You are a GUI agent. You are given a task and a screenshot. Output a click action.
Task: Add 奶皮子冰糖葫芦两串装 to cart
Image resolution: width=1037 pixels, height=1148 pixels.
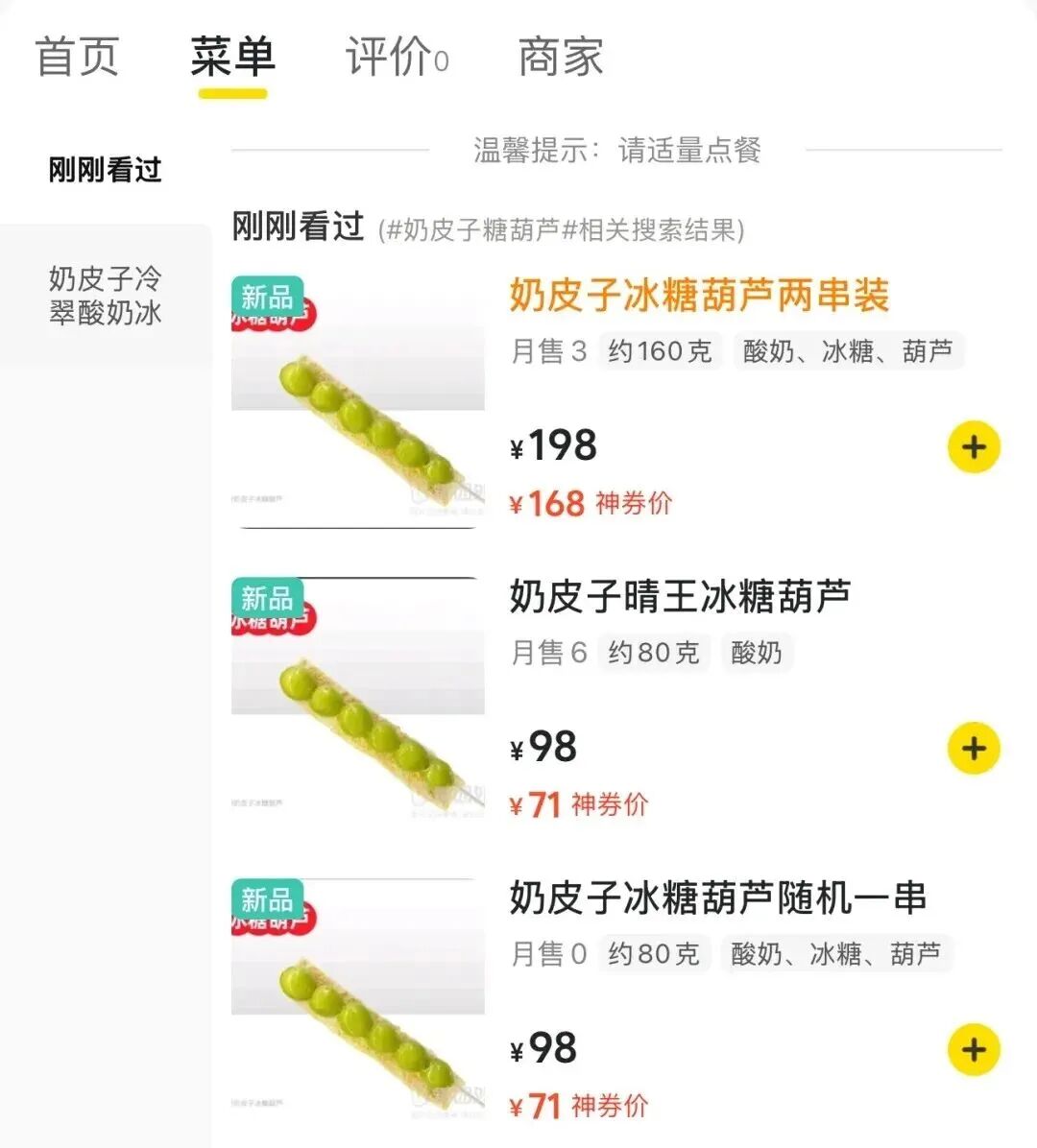pos(974,447)
